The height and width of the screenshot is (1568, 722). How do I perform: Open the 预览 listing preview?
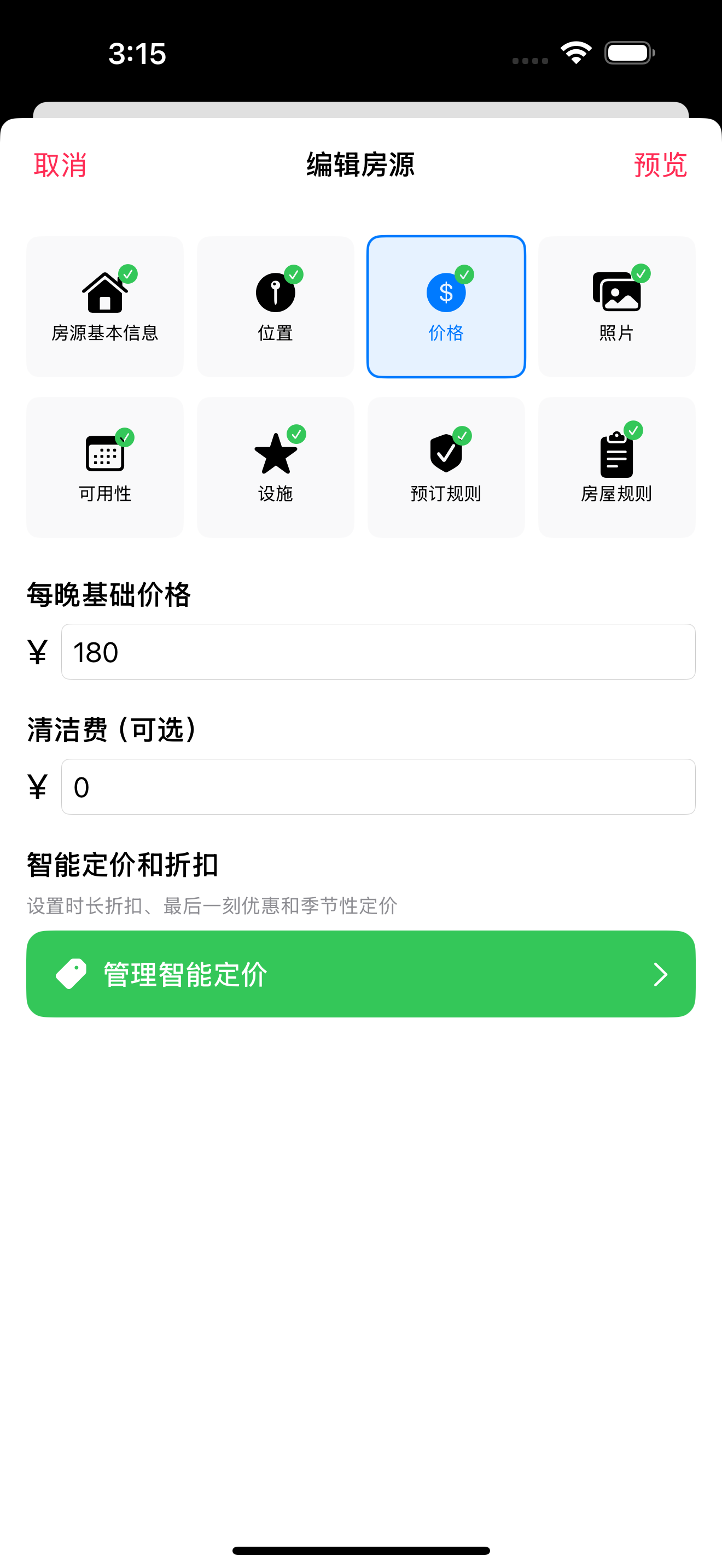660,165
